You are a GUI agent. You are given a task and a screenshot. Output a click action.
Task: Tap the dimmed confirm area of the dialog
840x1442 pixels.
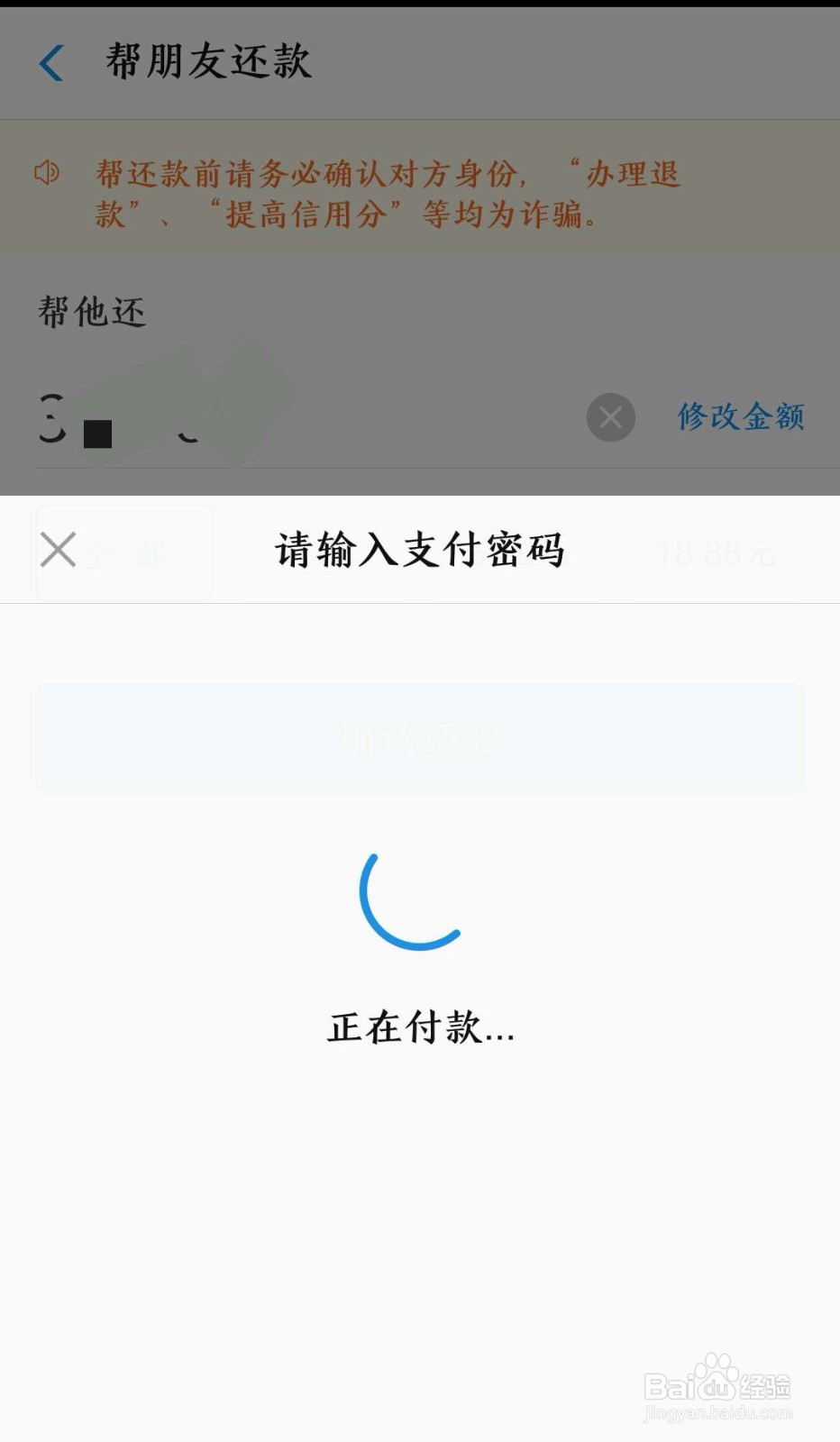pos(419,737)
